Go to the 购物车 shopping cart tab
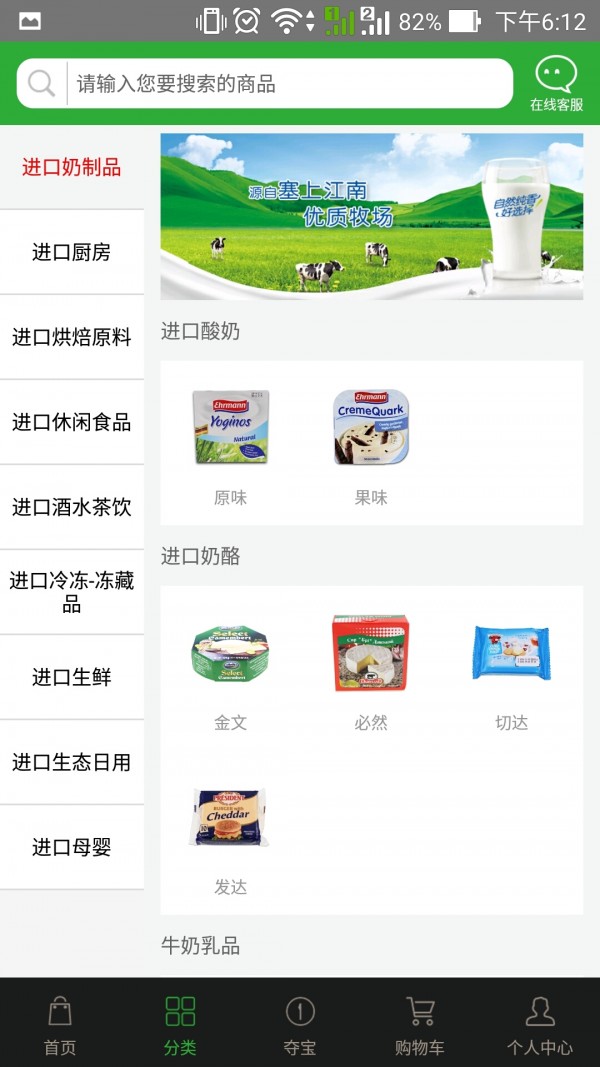This screenshot has width=600, height=1067. (x=420, y=1025)
